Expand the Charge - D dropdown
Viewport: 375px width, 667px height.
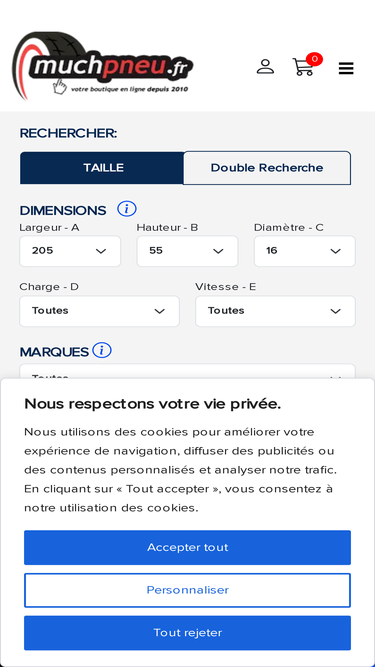tap(99, 311)
